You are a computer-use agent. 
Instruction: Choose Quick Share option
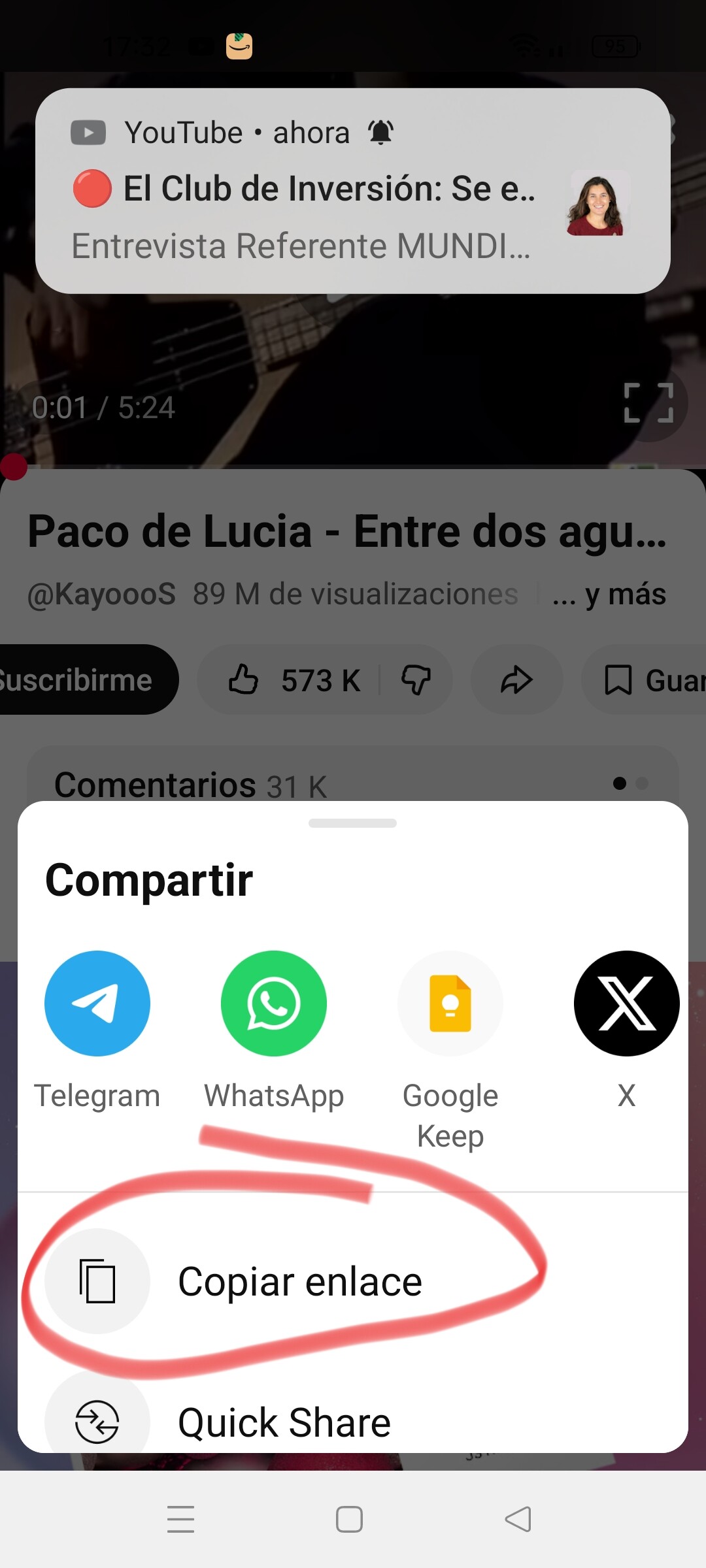pyautogui.click(x=284, y=1422)
